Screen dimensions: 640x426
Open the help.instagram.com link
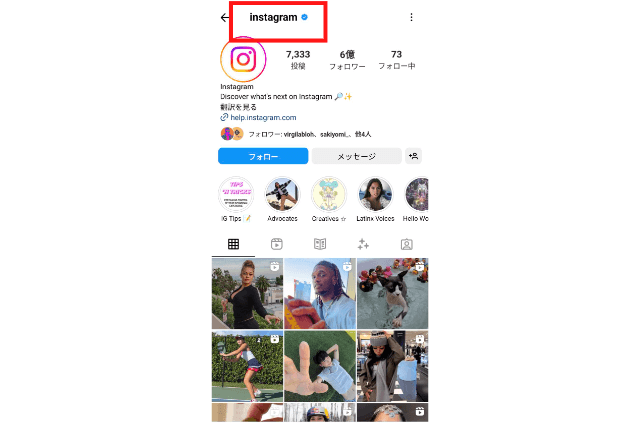(x=262, y=117)
